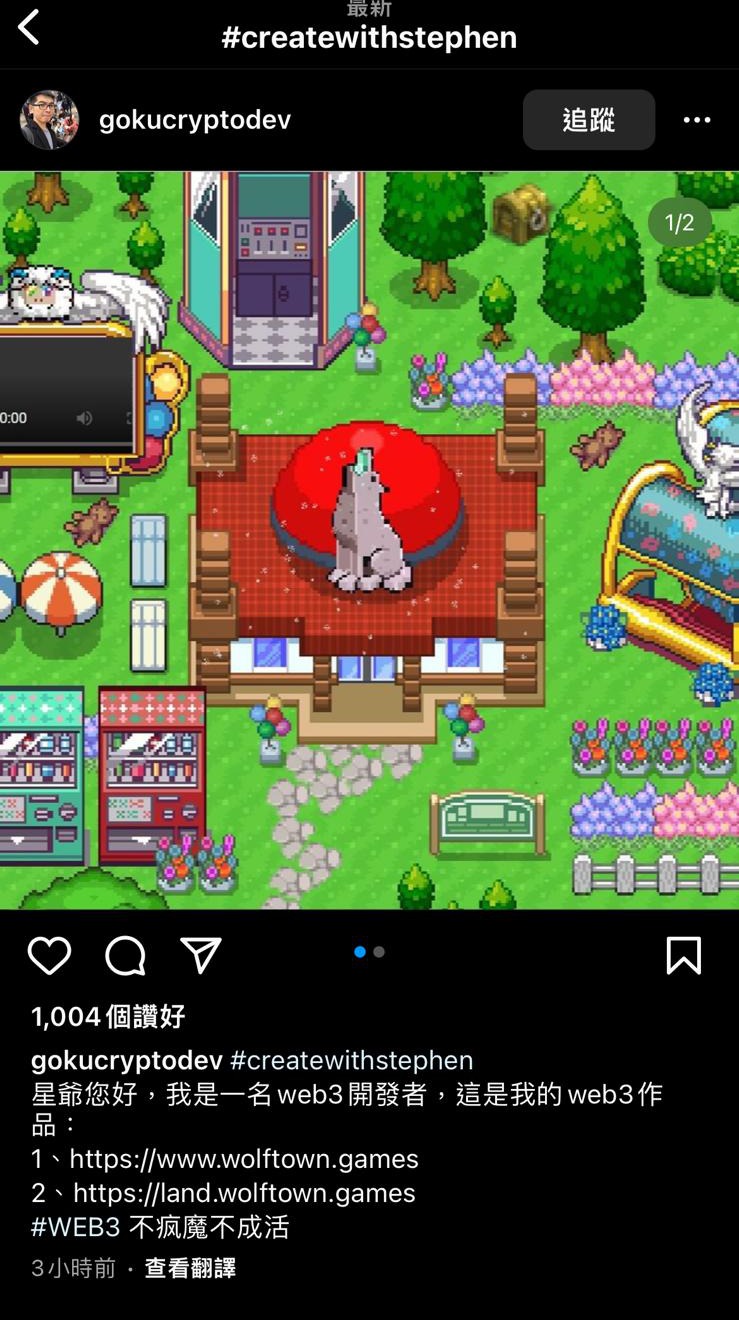
Task: Follow gokucryptodev with the 追蹤 button
Action: 588,120
